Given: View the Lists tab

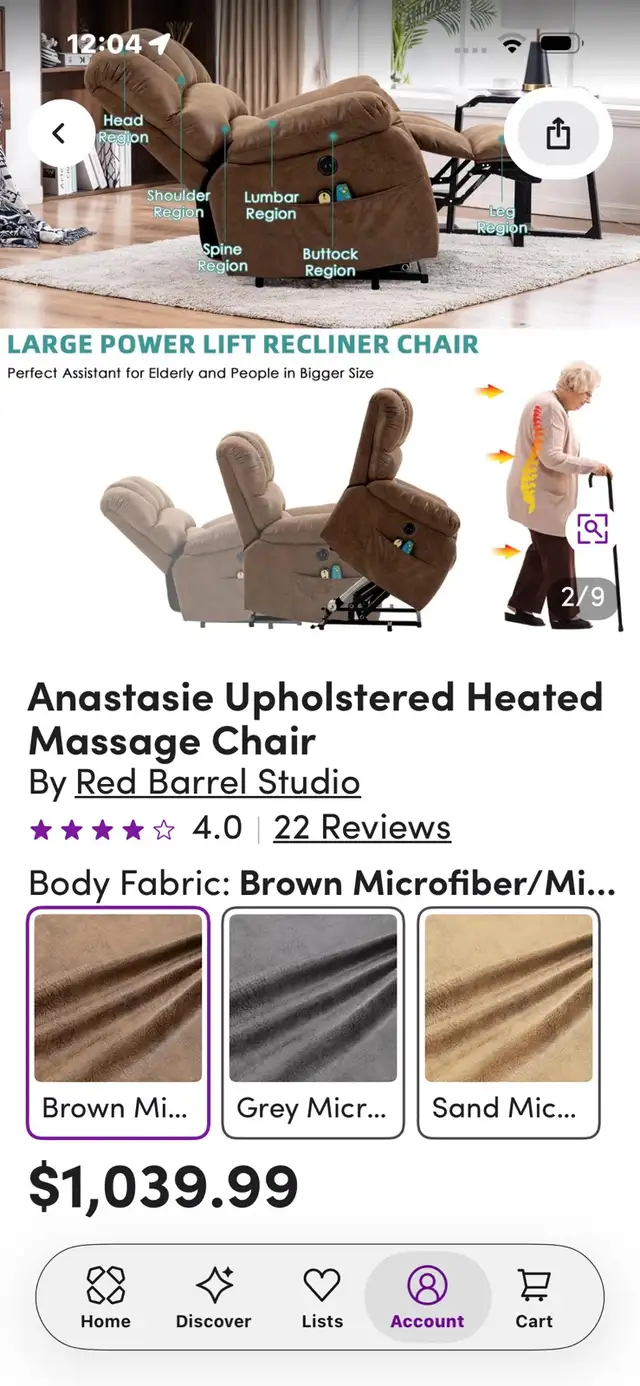Looking at the screenshot, I should (322, 1297).
